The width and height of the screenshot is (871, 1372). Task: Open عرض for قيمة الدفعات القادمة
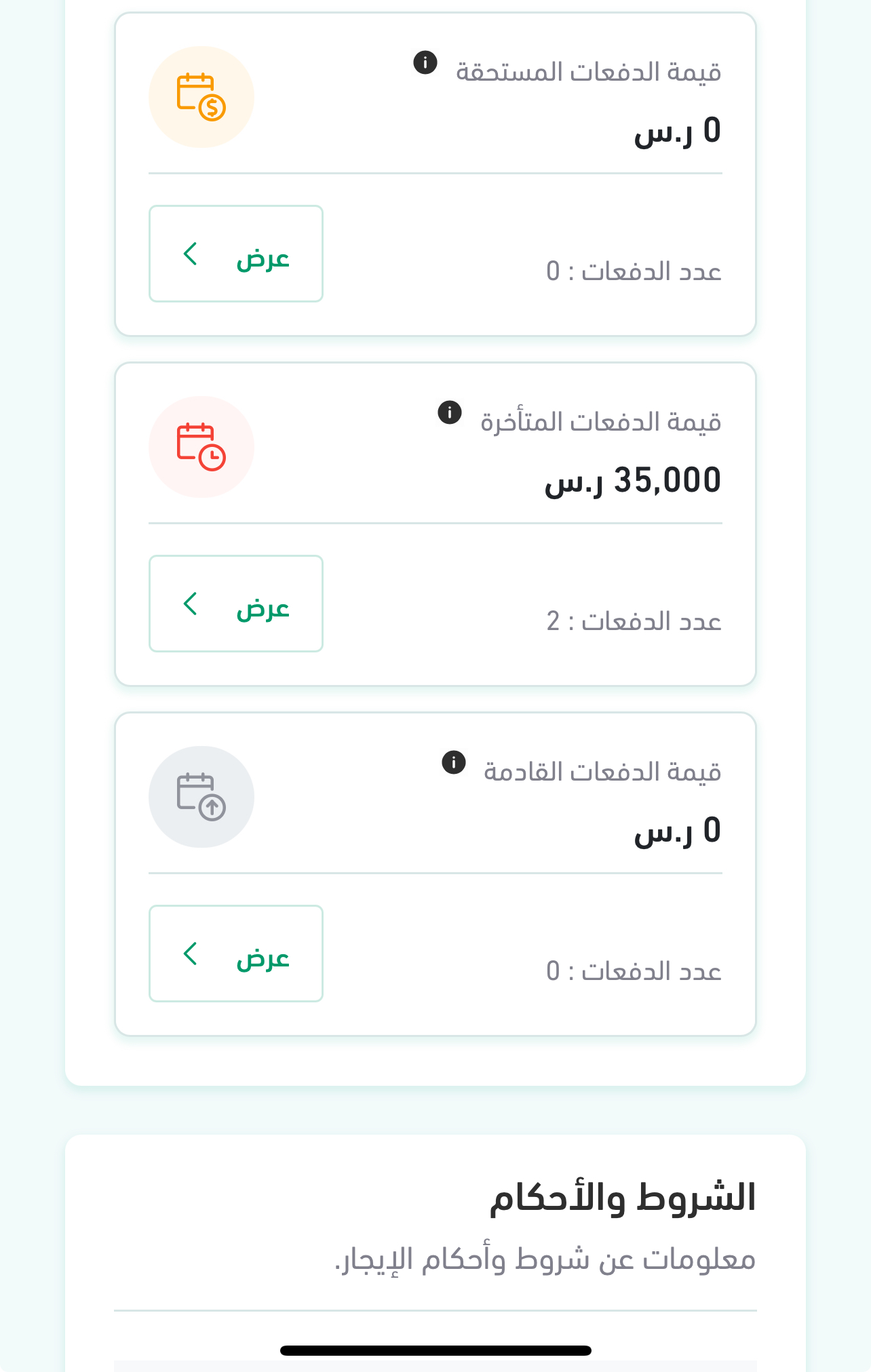tap(235, 954)
